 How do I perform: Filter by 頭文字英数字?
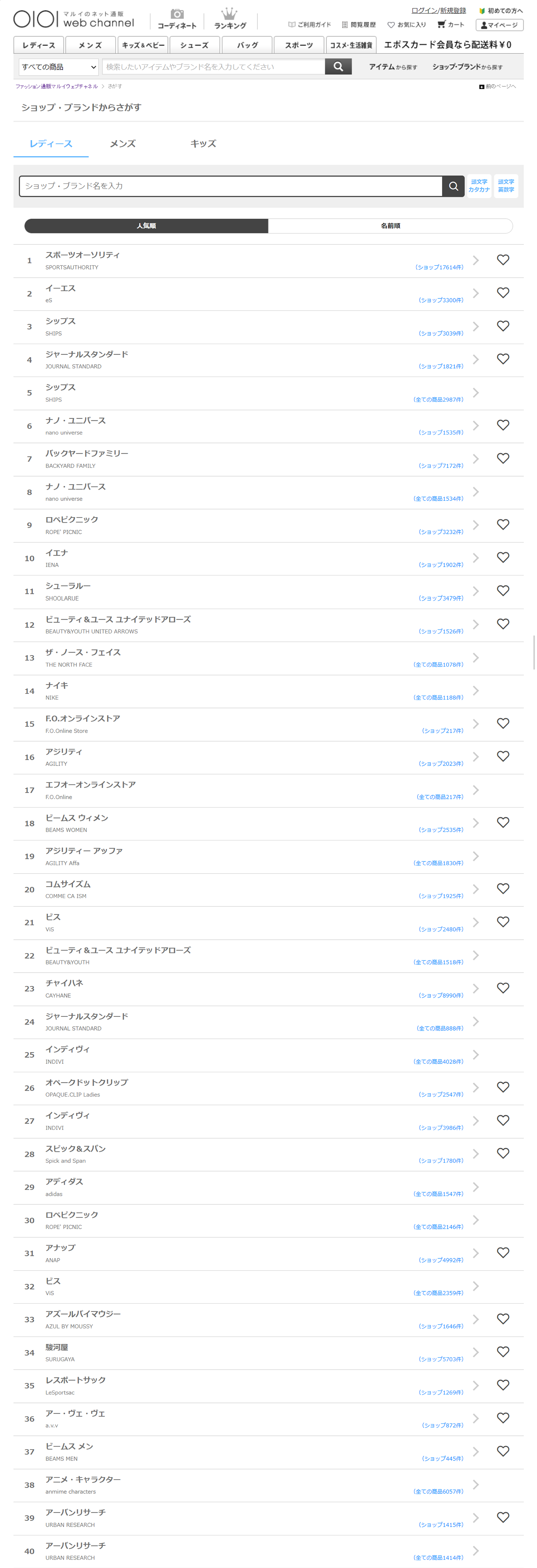coord(505,186)
